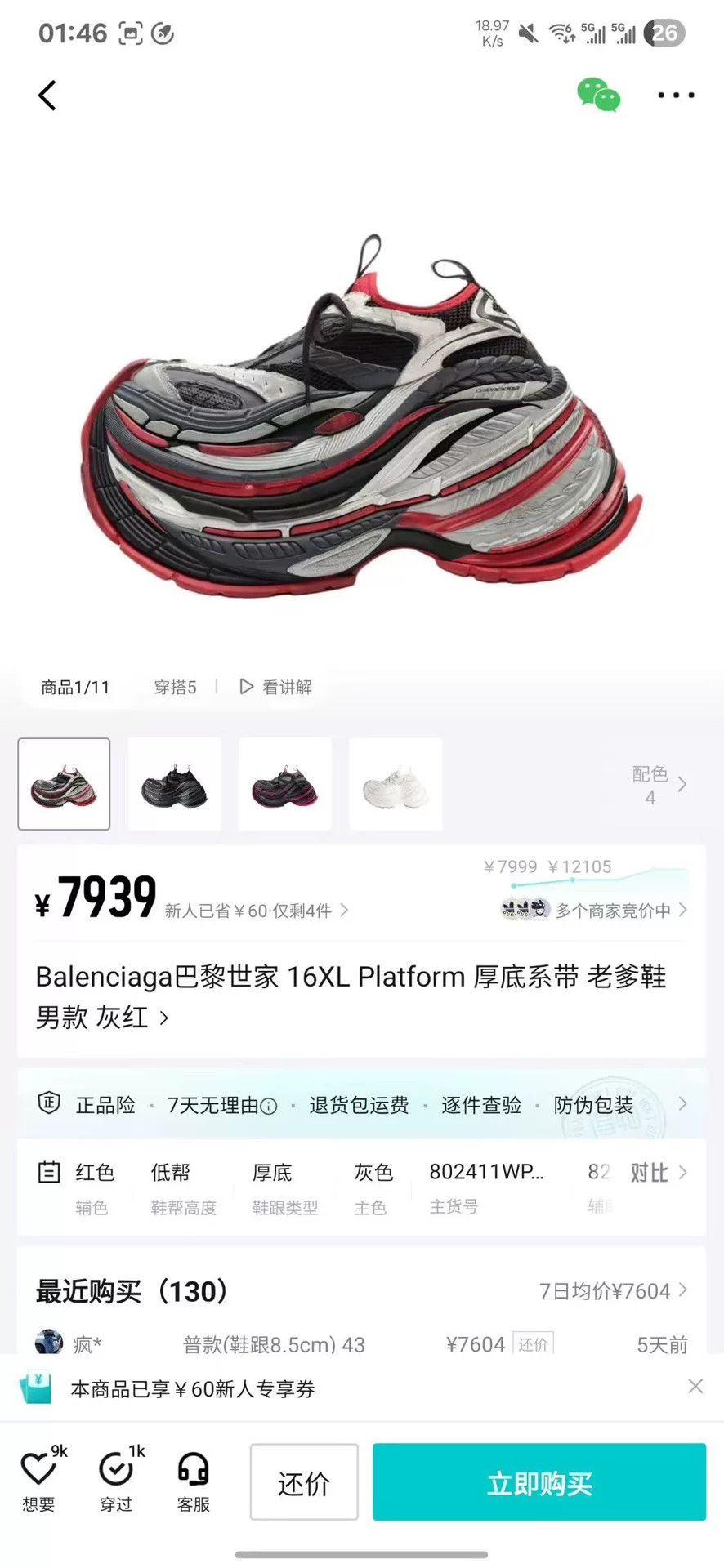Play the 看讲解 explanation video
The image size is (724, 1568).
tap(275, 687)
